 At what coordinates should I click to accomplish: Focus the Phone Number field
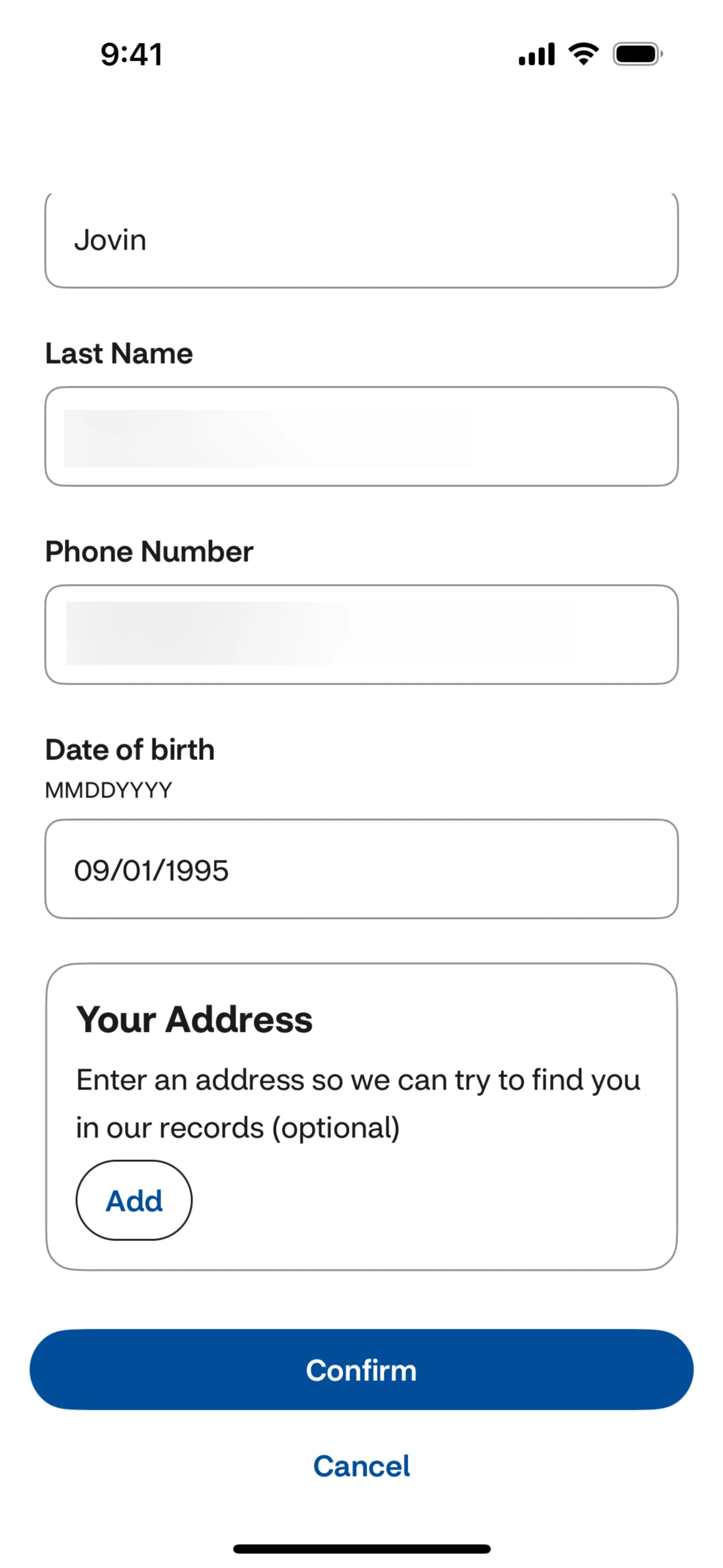361,634
